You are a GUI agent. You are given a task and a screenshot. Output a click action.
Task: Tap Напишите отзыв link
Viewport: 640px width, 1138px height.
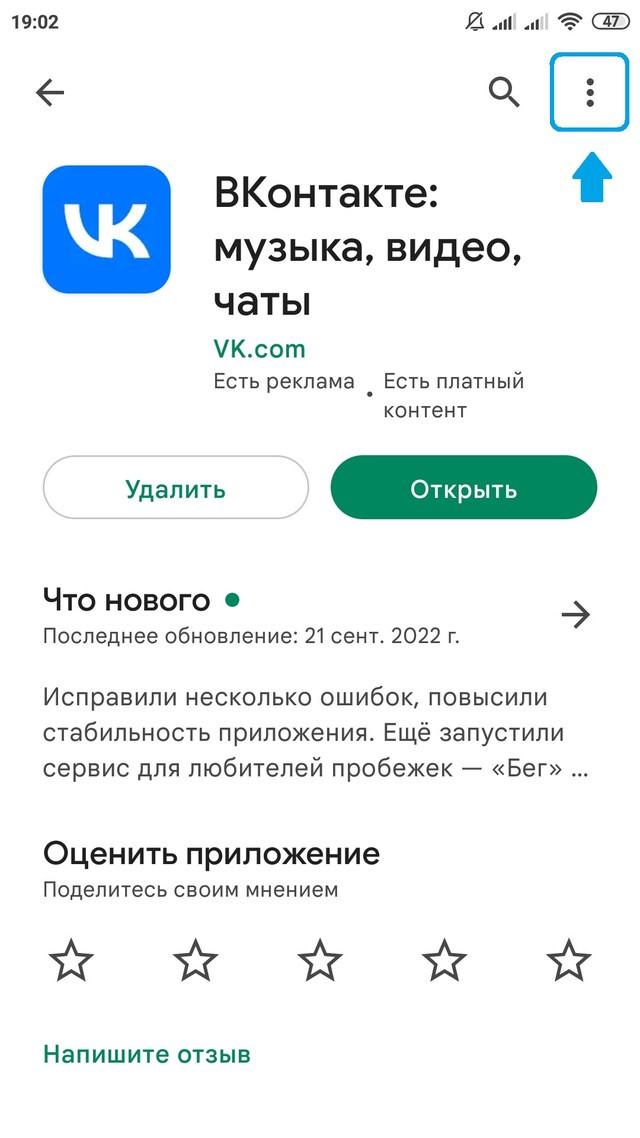[147, 1054]
